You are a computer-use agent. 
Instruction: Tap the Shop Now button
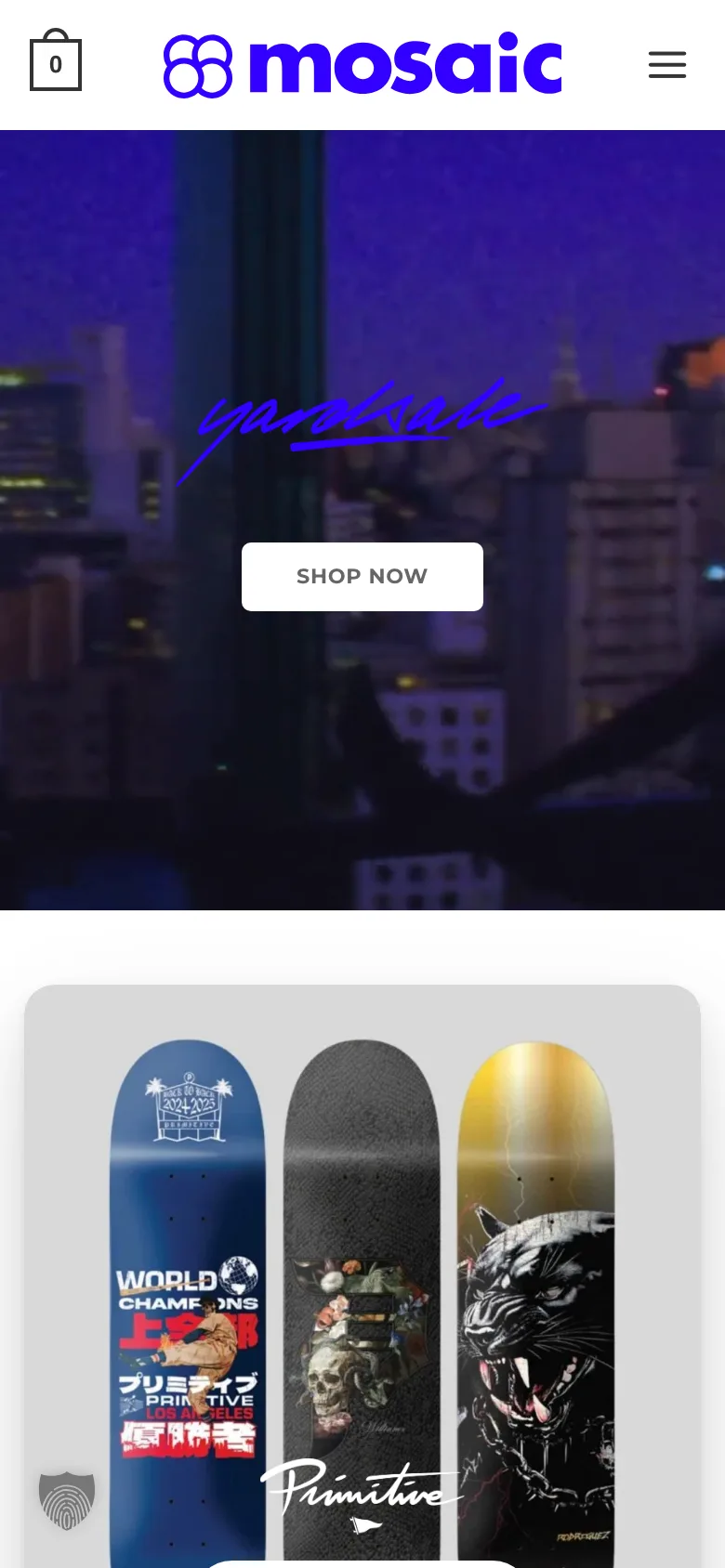point(362,577)
